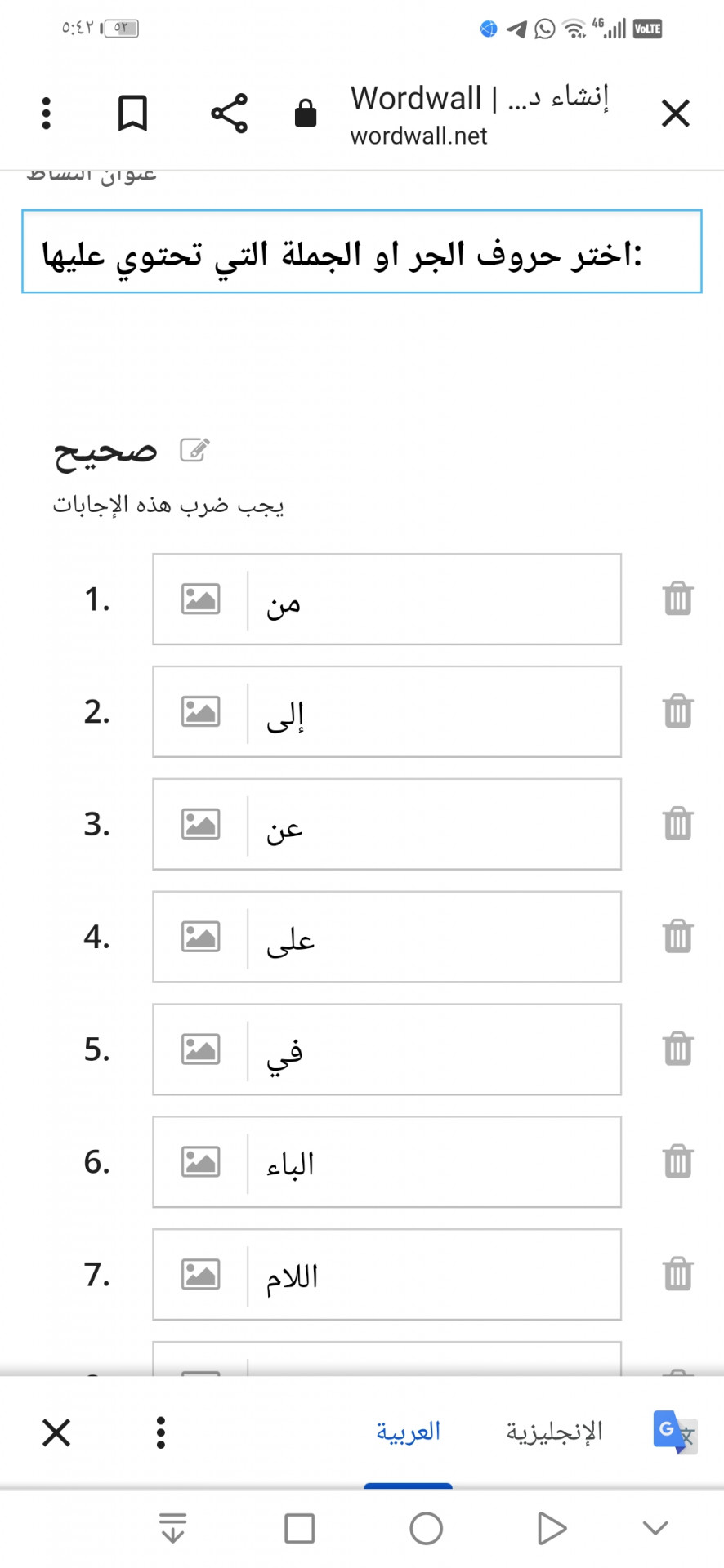Go to the home screen
724x1568 pixels.
pyautogui.click(x=426, y=1528)
